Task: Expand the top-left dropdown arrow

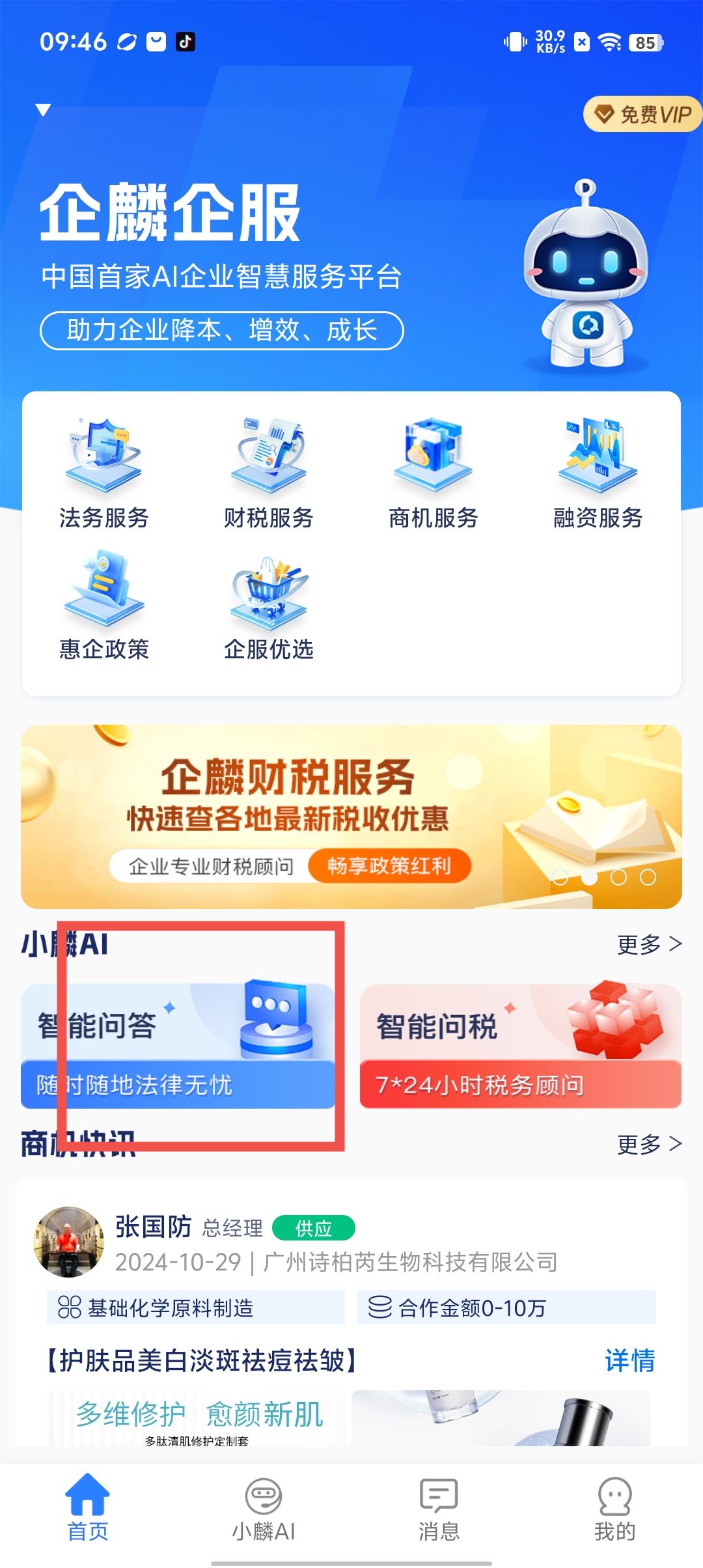Action: 43,109
